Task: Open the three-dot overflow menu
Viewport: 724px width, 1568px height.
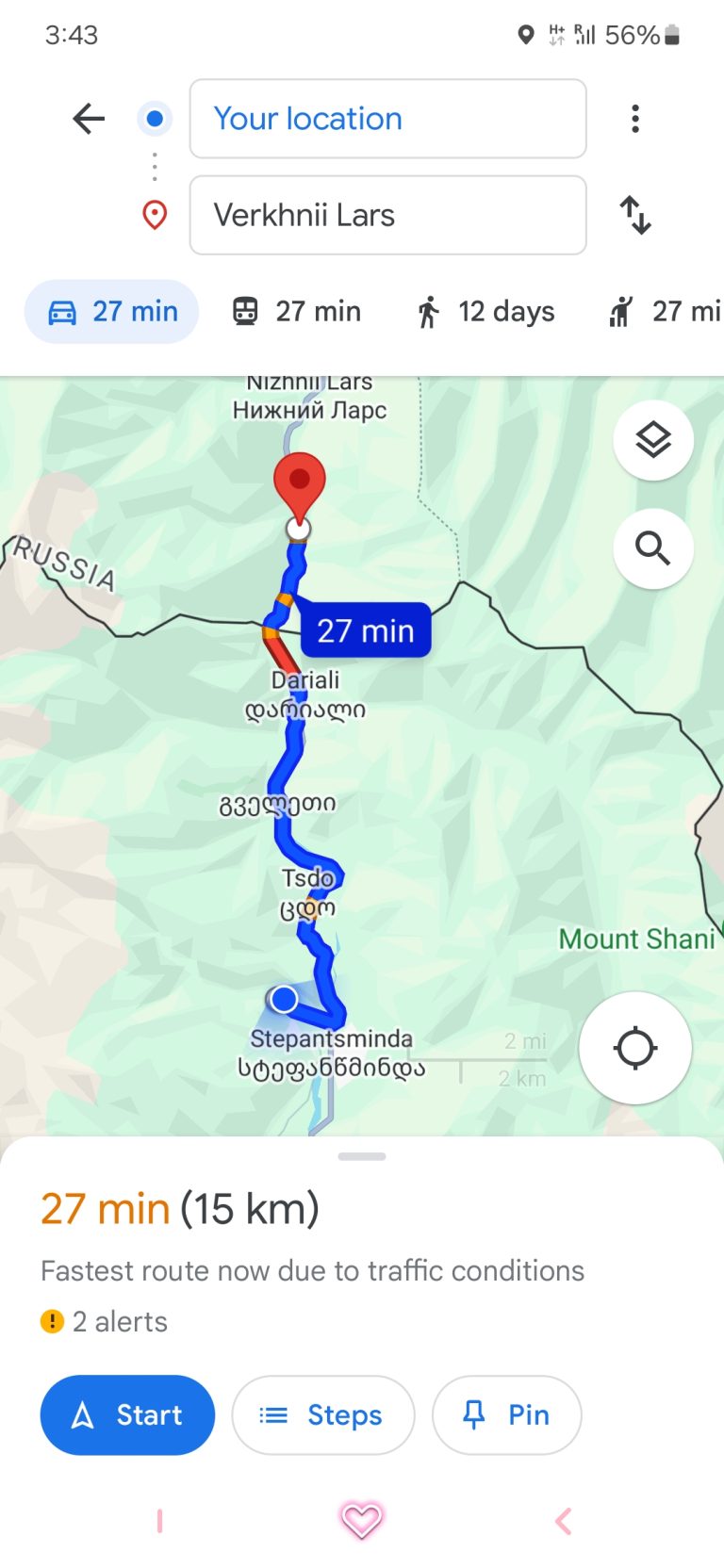Action: click(635, 119)
